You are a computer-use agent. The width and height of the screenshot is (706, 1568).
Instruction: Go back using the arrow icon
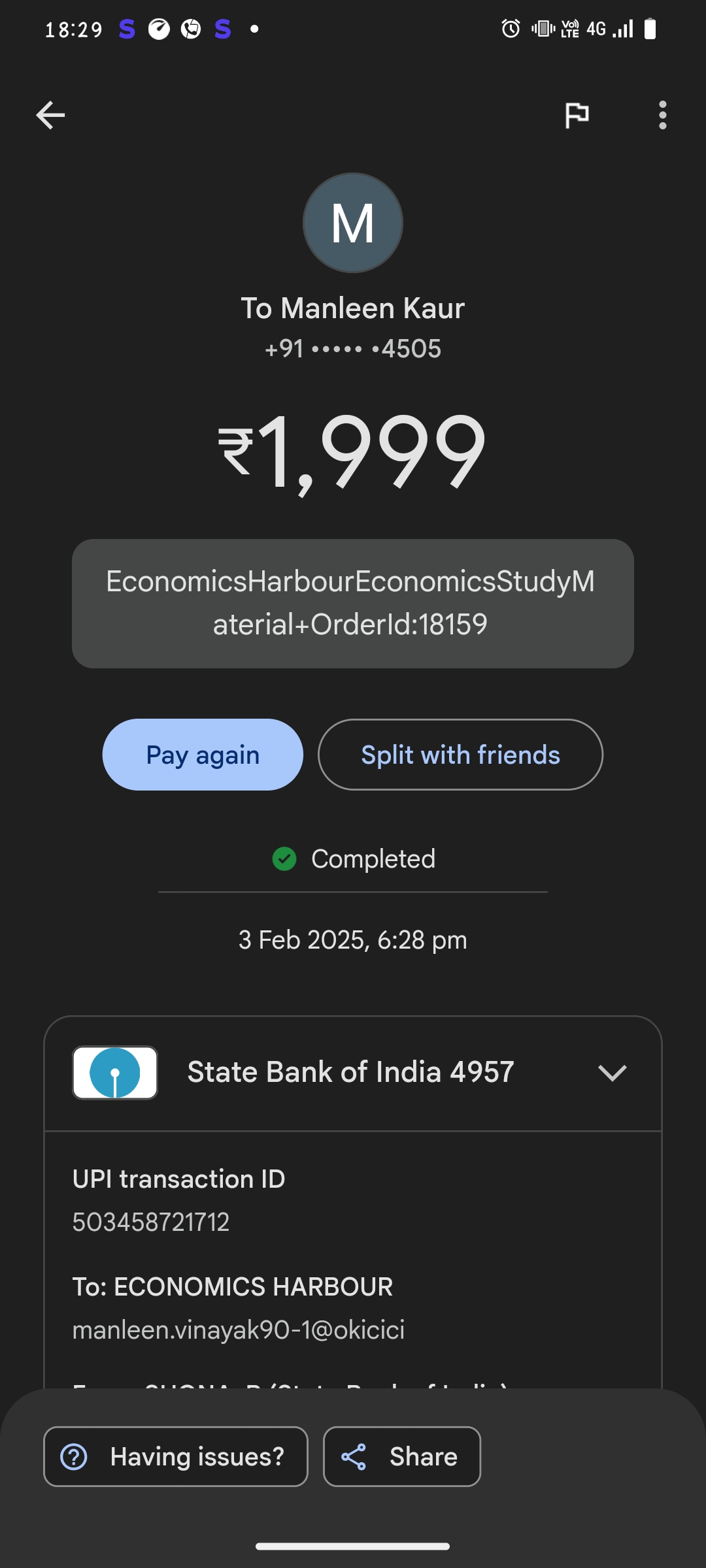(x=50, y=116)
